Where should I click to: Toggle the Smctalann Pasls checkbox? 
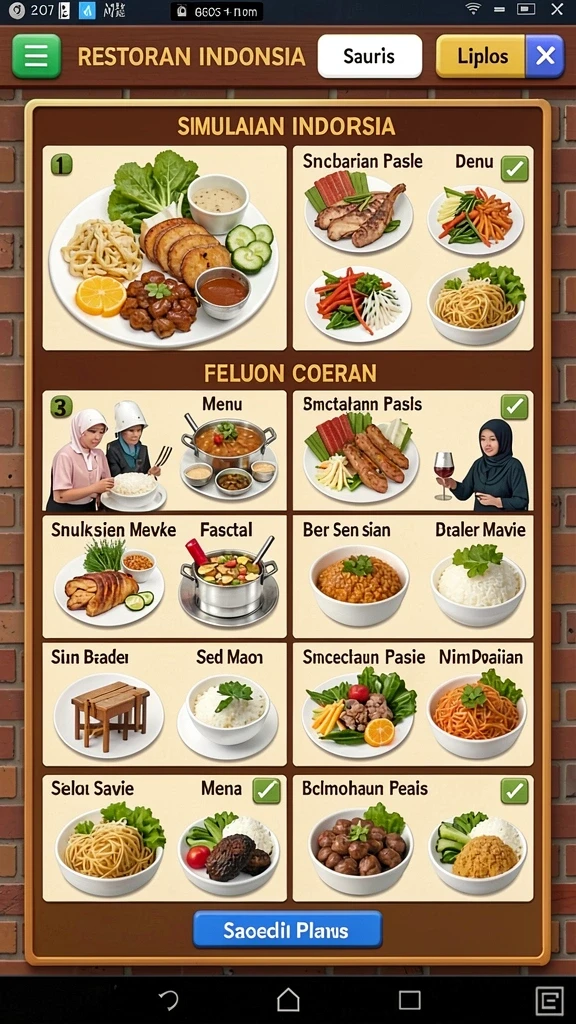coord(515,406)
